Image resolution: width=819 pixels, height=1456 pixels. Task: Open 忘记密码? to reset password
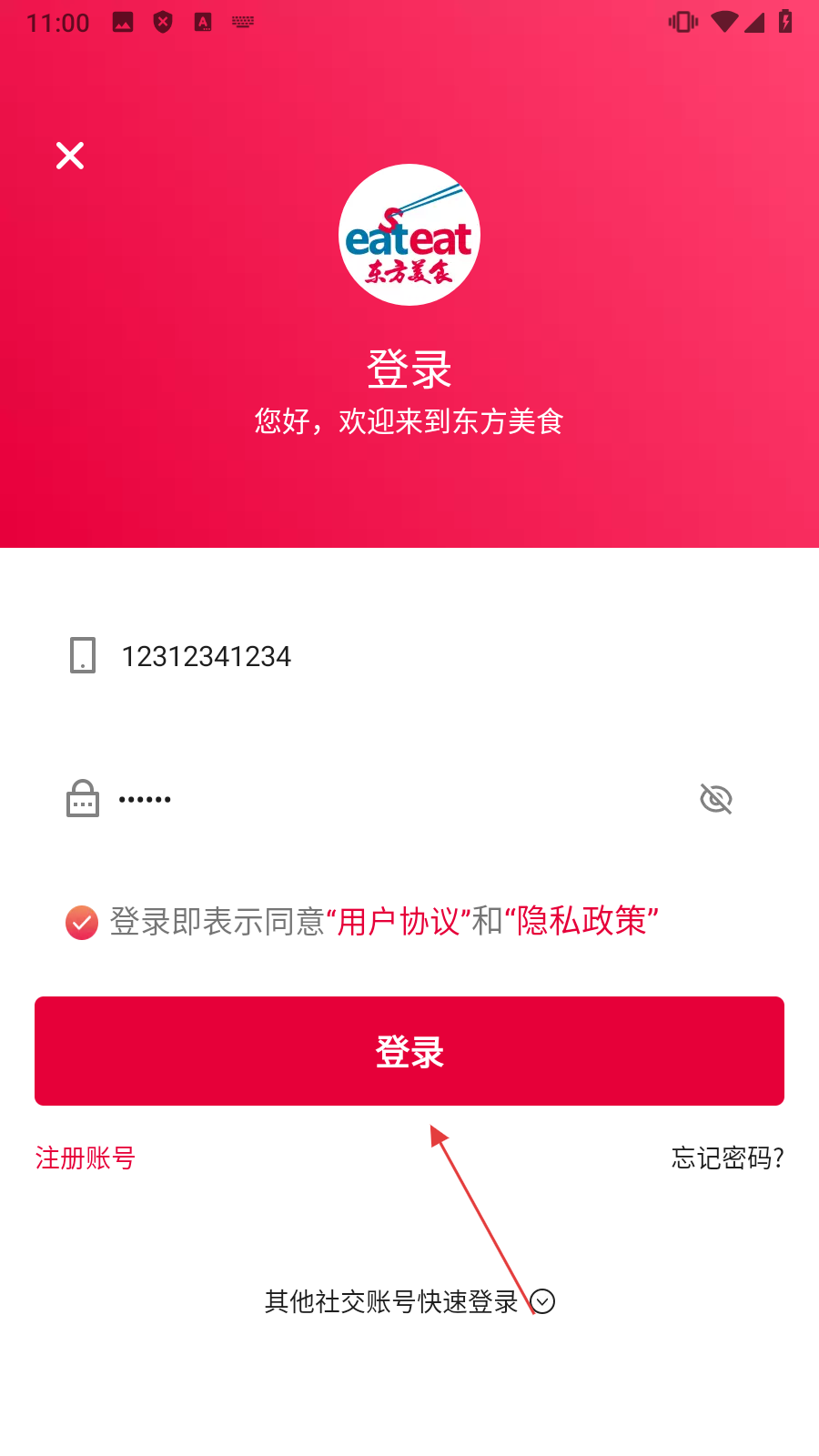pos(727,1158)
